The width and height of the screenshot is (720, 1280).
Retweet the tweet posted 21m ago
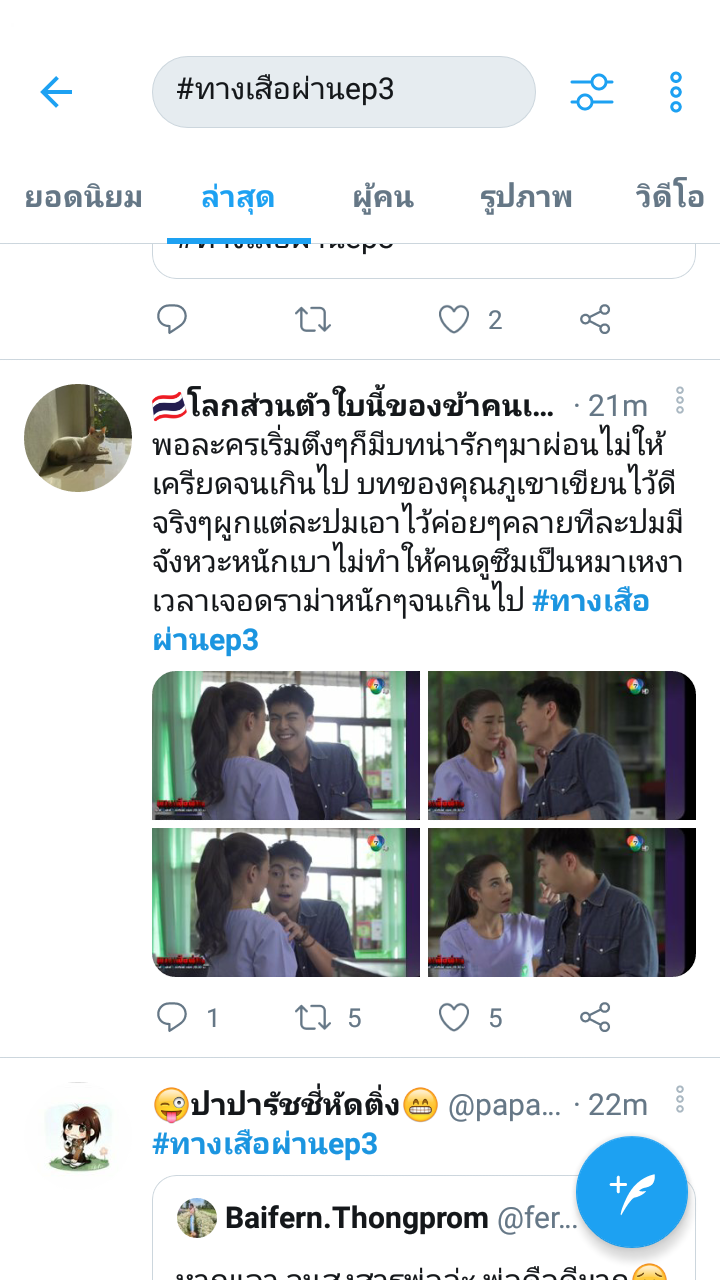tap(312, 1018)
